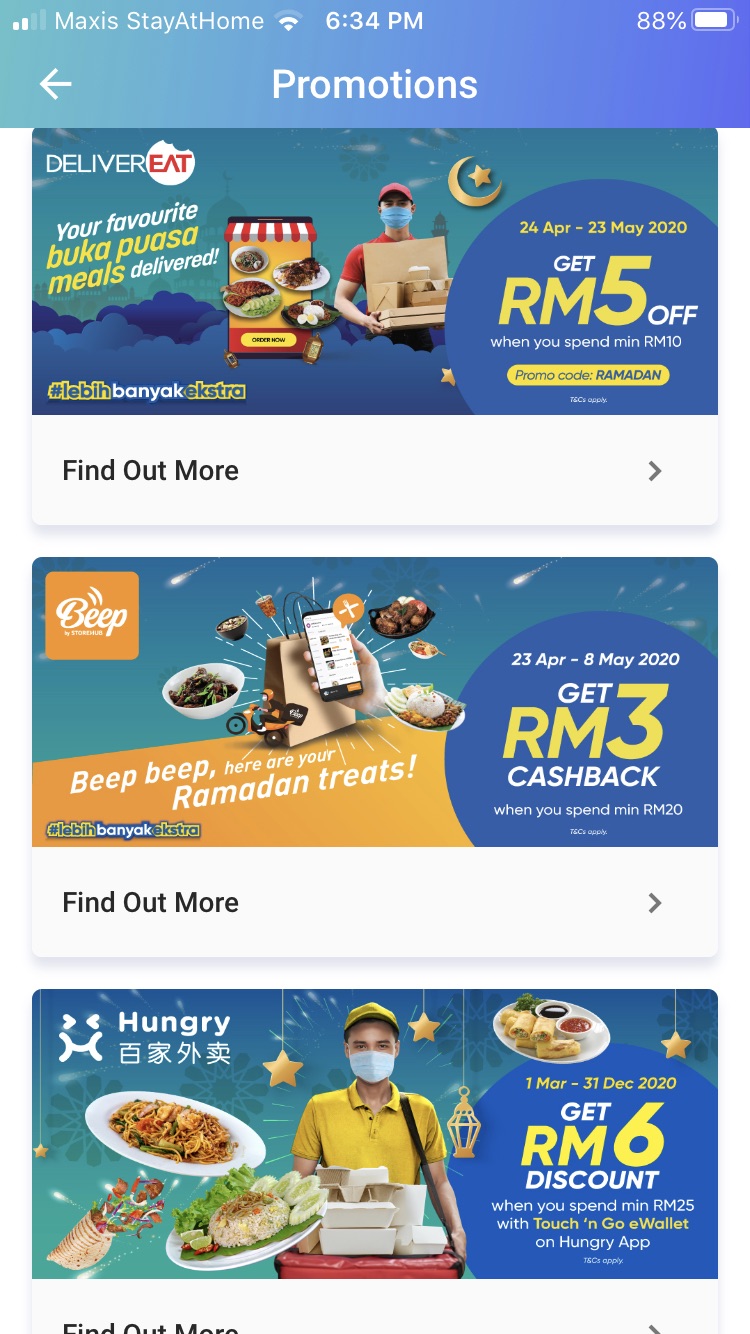Open the Beep RM3 cashback promotion banner
Screen dimensions: 750x1334
375,702
